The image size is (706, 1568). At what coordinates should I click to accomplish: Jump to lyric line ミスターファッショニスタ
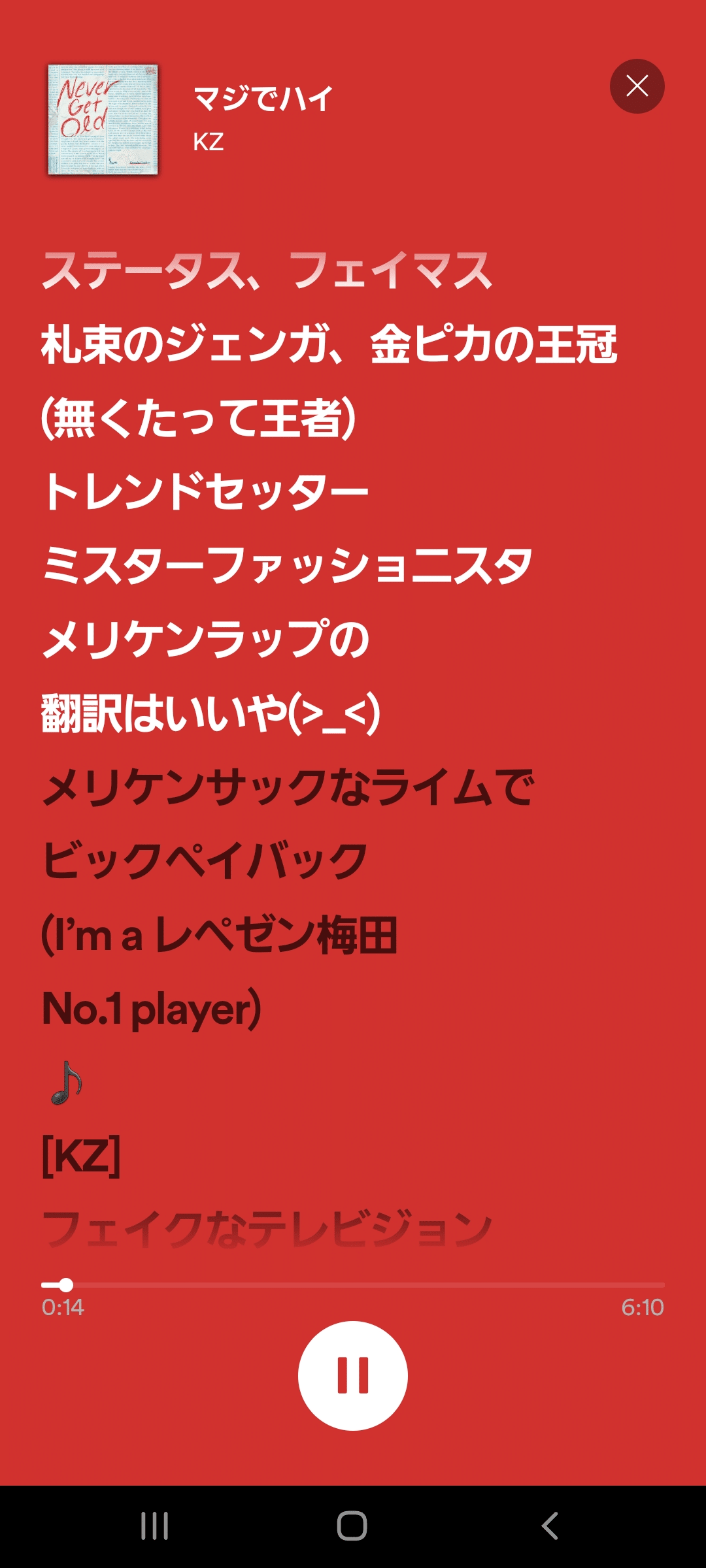tap(288, 565)
